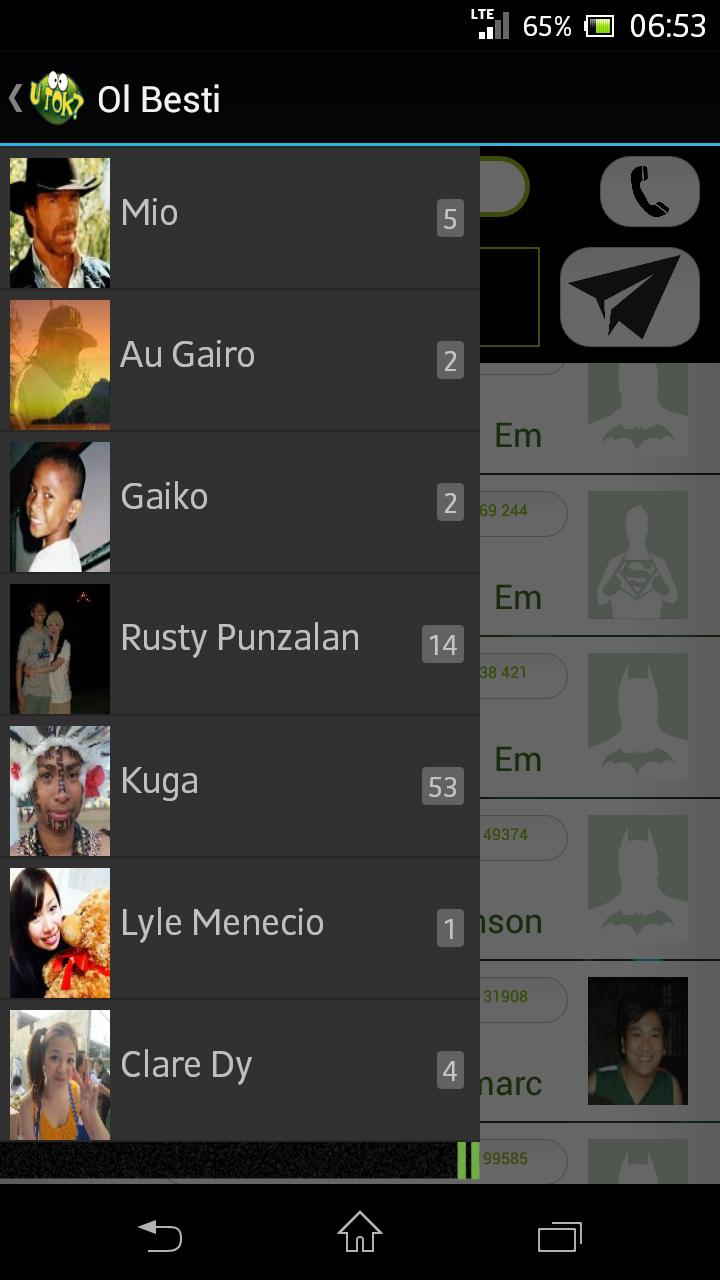Open the chat with Gaiko

tap(240, 502)
